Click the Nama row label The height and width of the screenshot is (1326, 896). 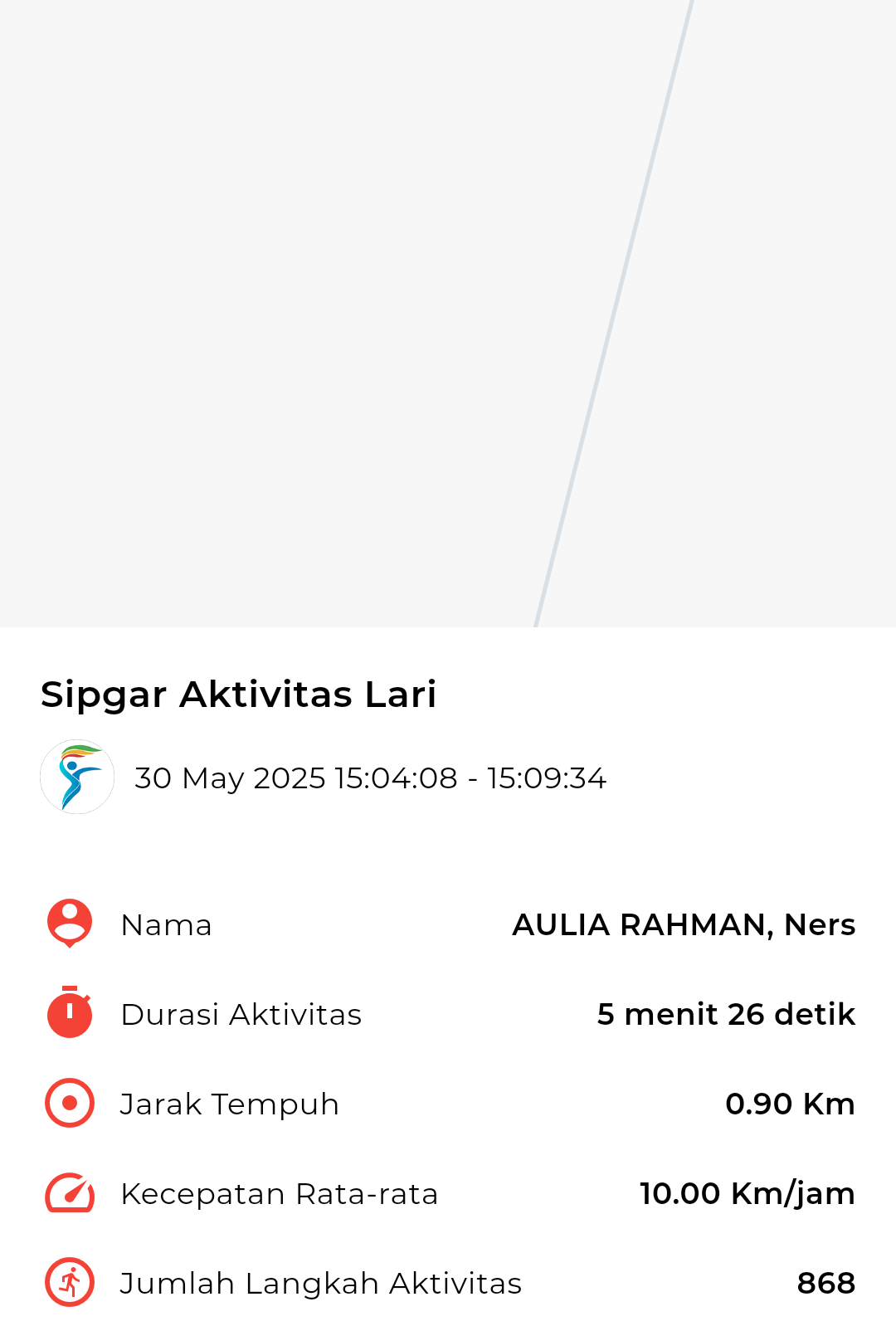pos(166,924)
